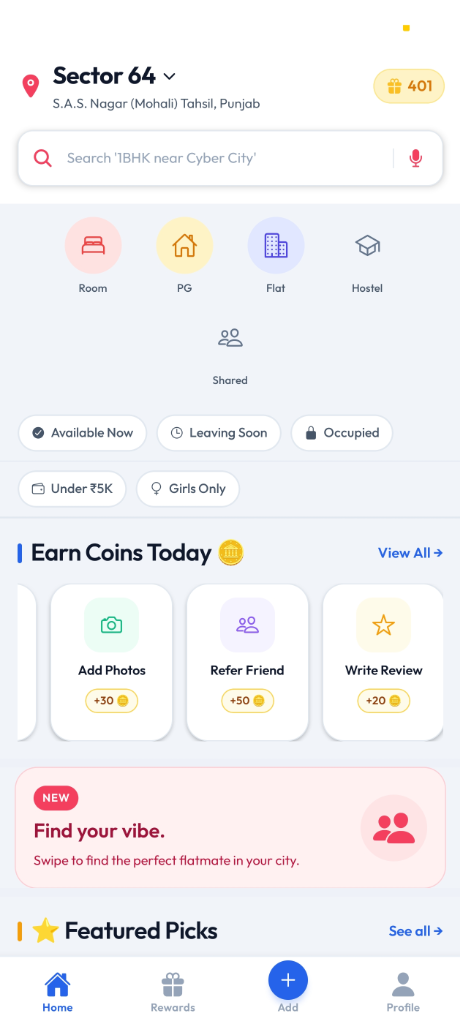The image size is (460, 1024).
Task: Open the Refer Friend card
Action: [248, 662]
